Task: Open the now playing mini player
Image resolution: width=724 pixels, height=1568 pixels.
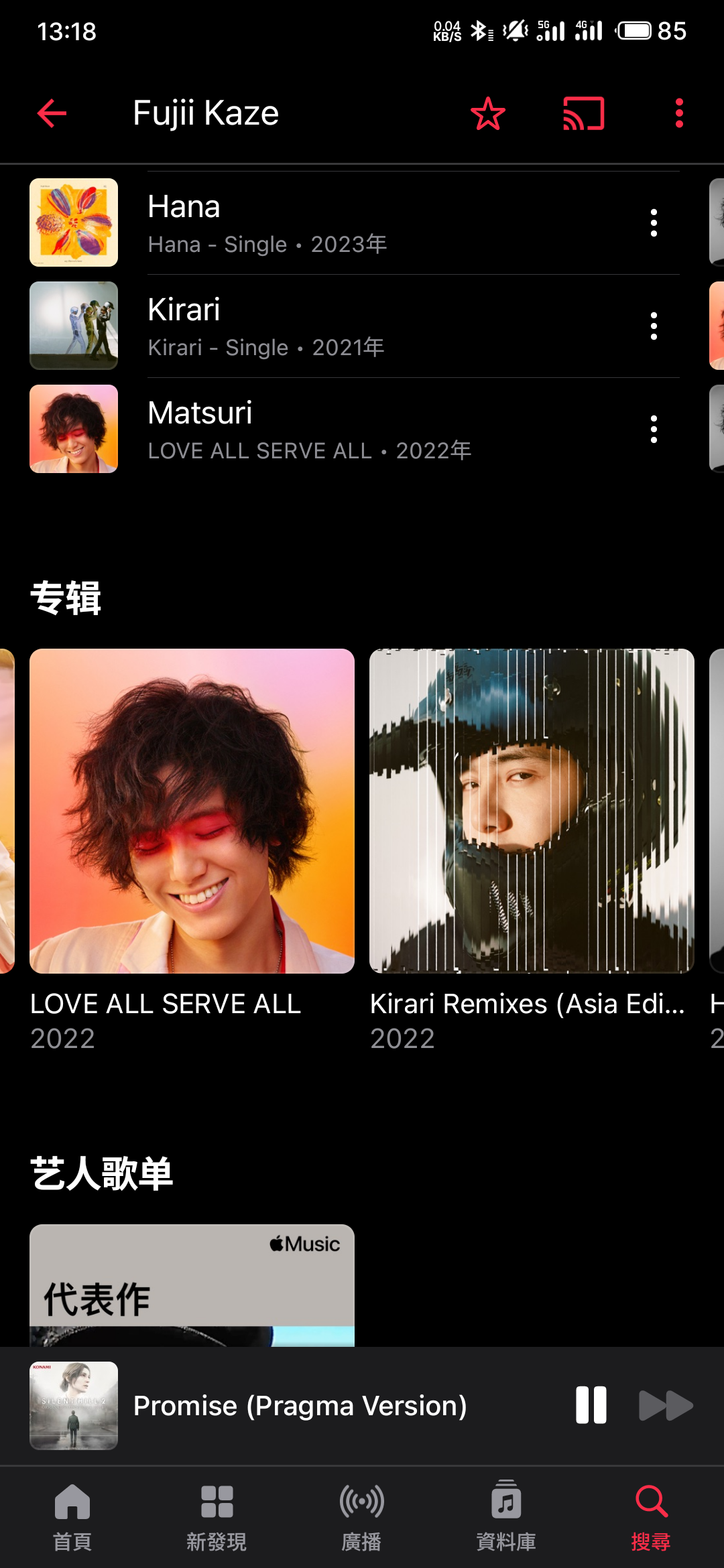Action: [x=300, y=1405]
